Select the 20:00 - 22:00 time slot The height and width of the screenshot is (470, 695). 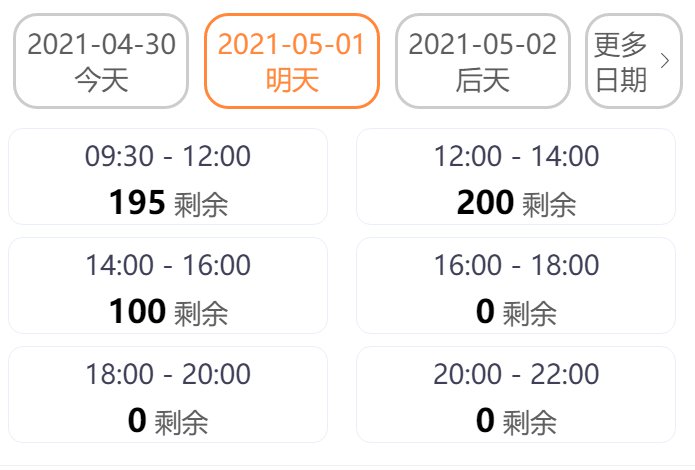pyautogui.click(x=516, y=395)
